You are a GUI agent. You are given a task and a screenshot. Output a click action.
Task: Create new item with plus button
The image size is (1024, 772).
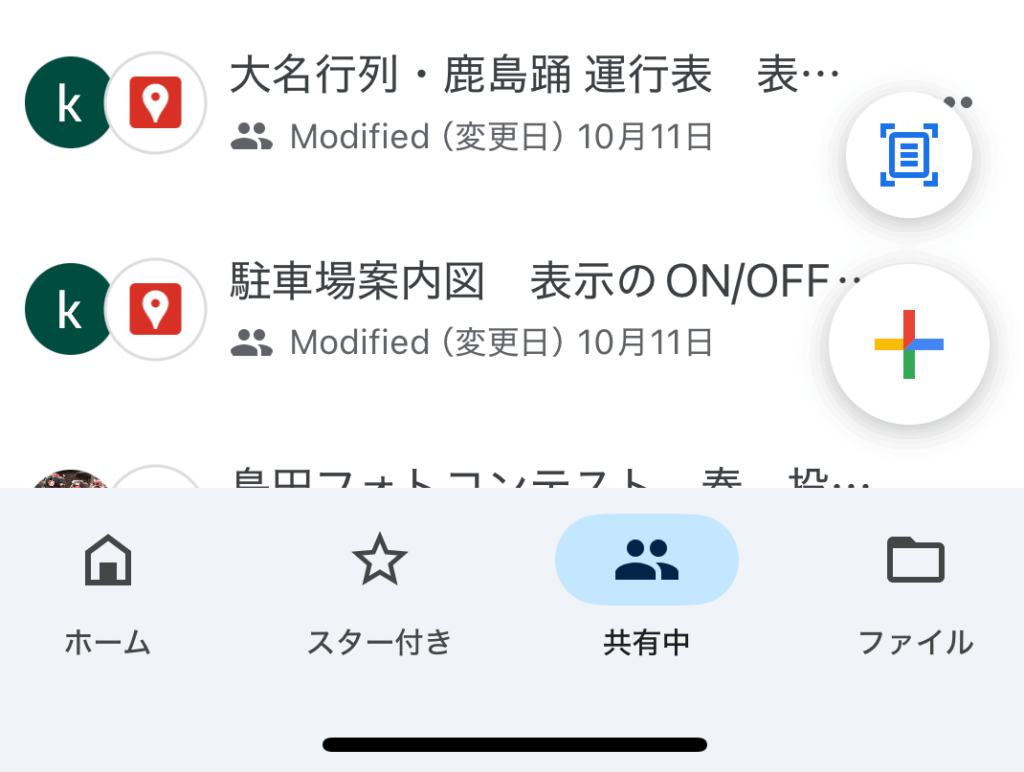908,344
